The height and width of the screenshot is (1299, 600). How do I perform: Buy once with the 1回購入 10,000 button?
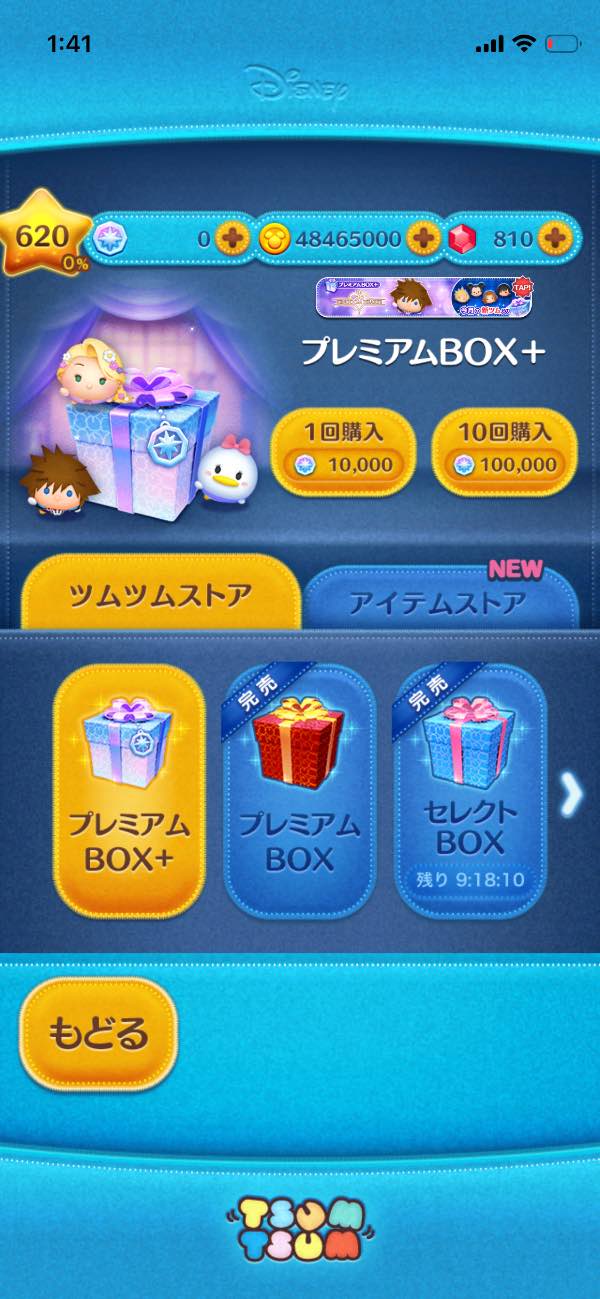coord(343,451)
